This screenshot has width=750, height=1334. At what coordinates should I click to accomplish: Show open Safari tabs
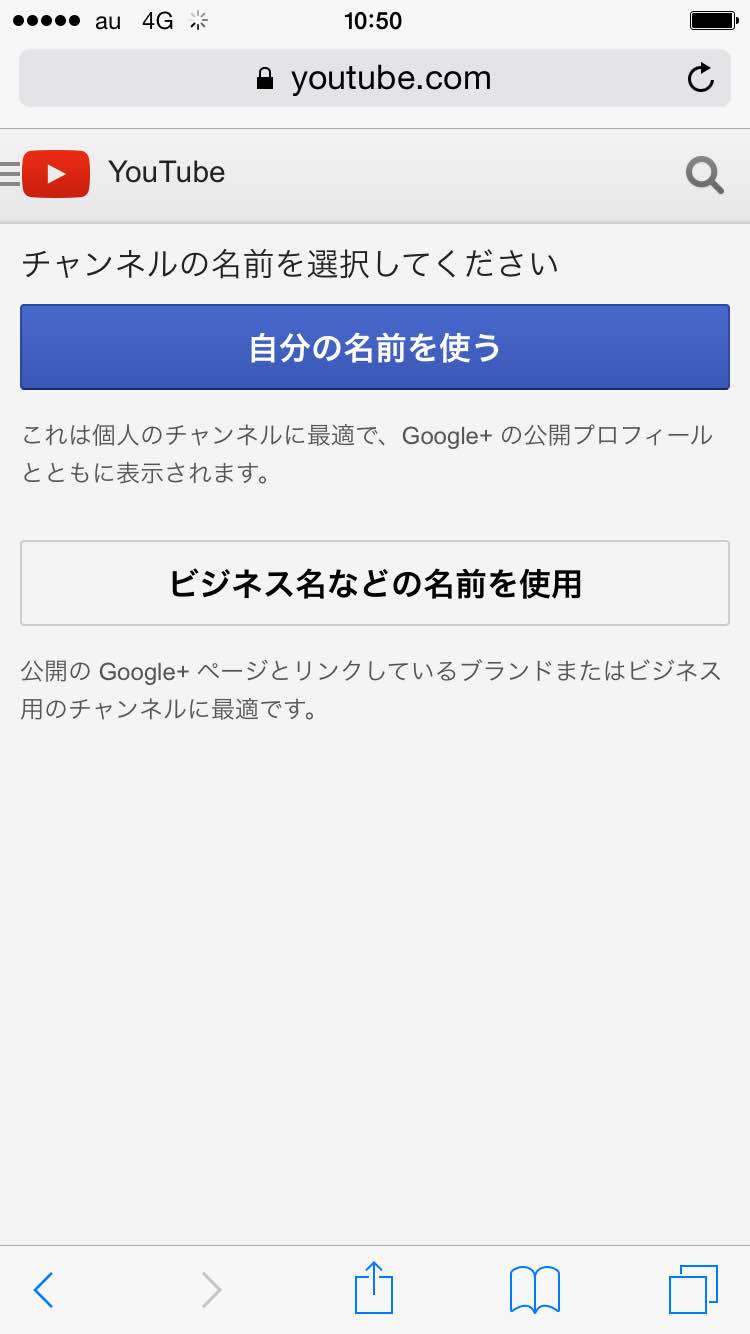coord(692,1289)
